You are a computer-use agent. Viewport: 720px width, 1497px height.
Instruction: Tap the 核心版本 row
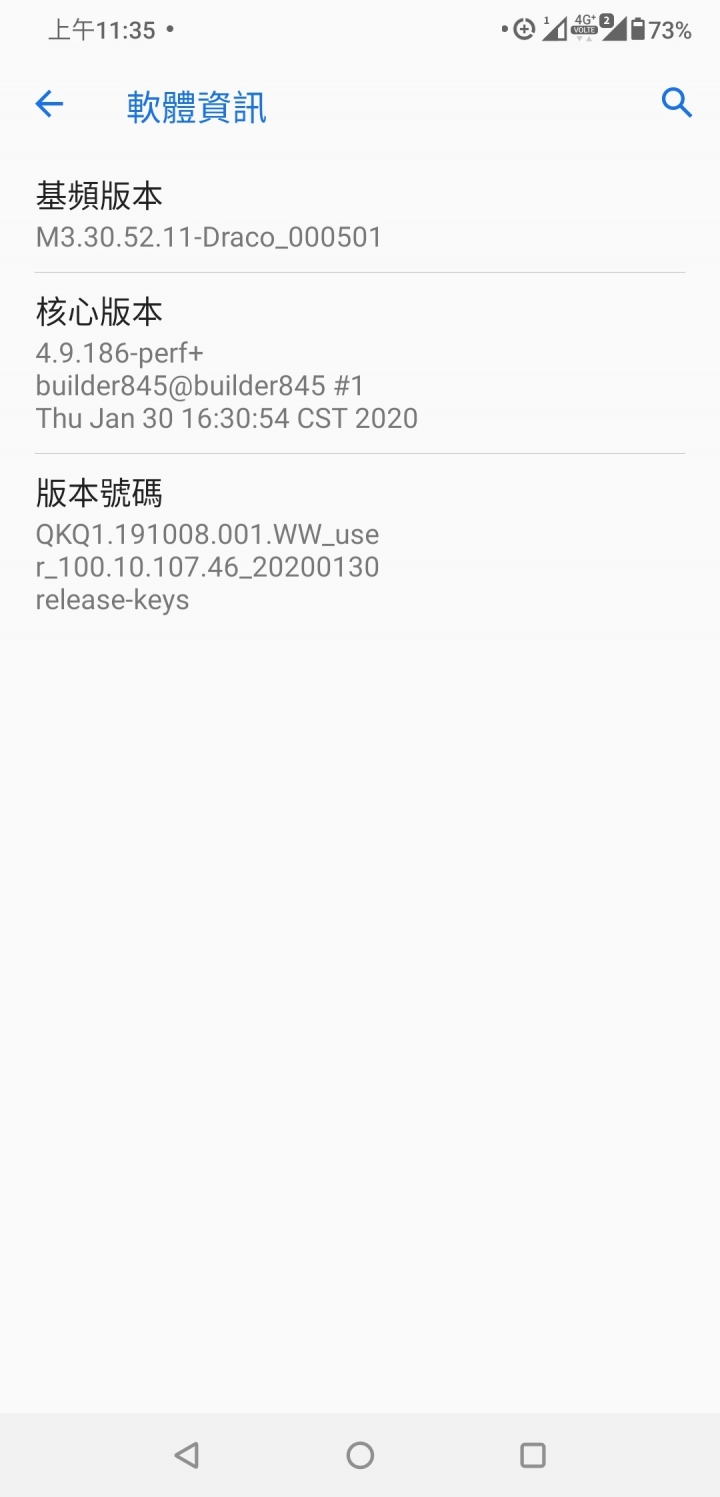[360, 363]
